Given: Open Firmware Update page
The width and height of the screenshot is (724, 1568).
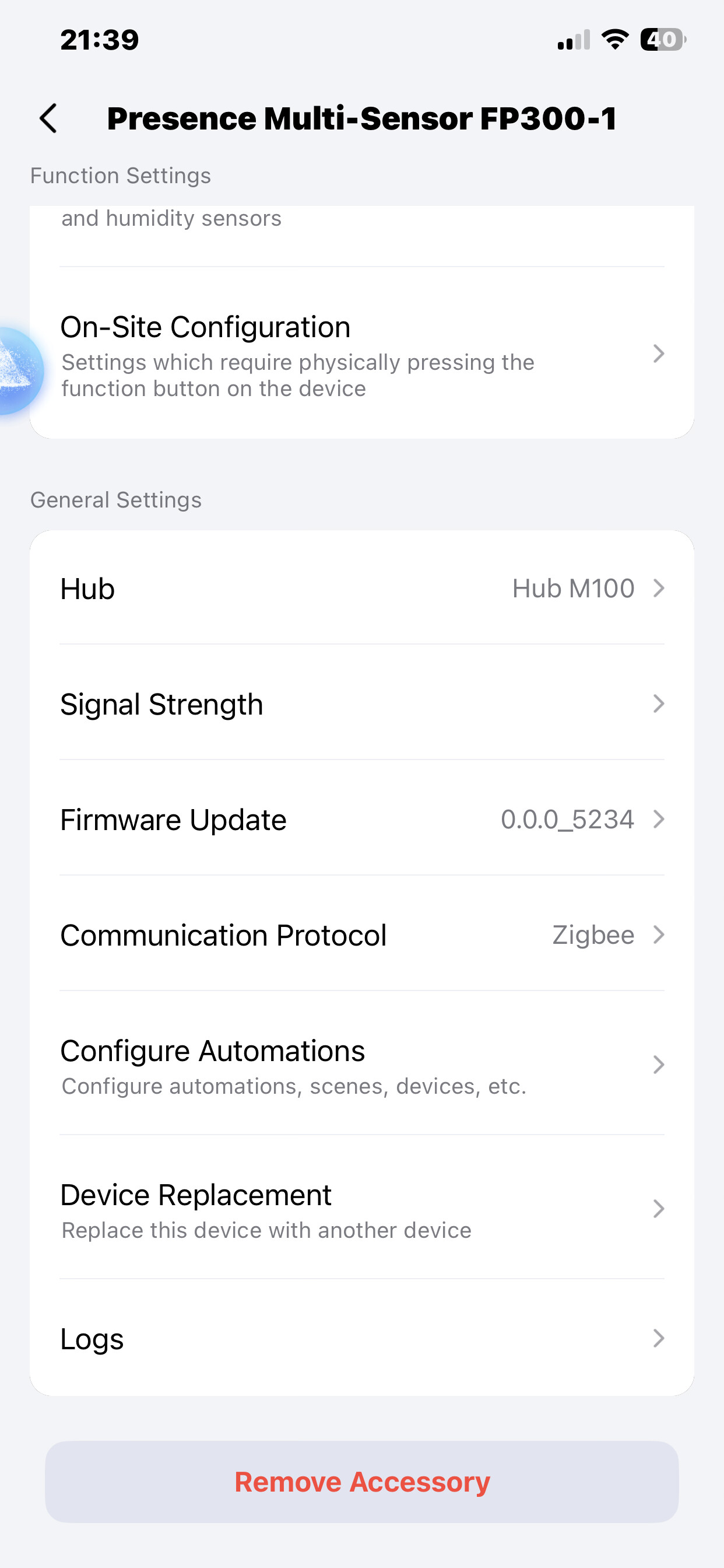Looking at the screenshot, I should pos(361,820).
